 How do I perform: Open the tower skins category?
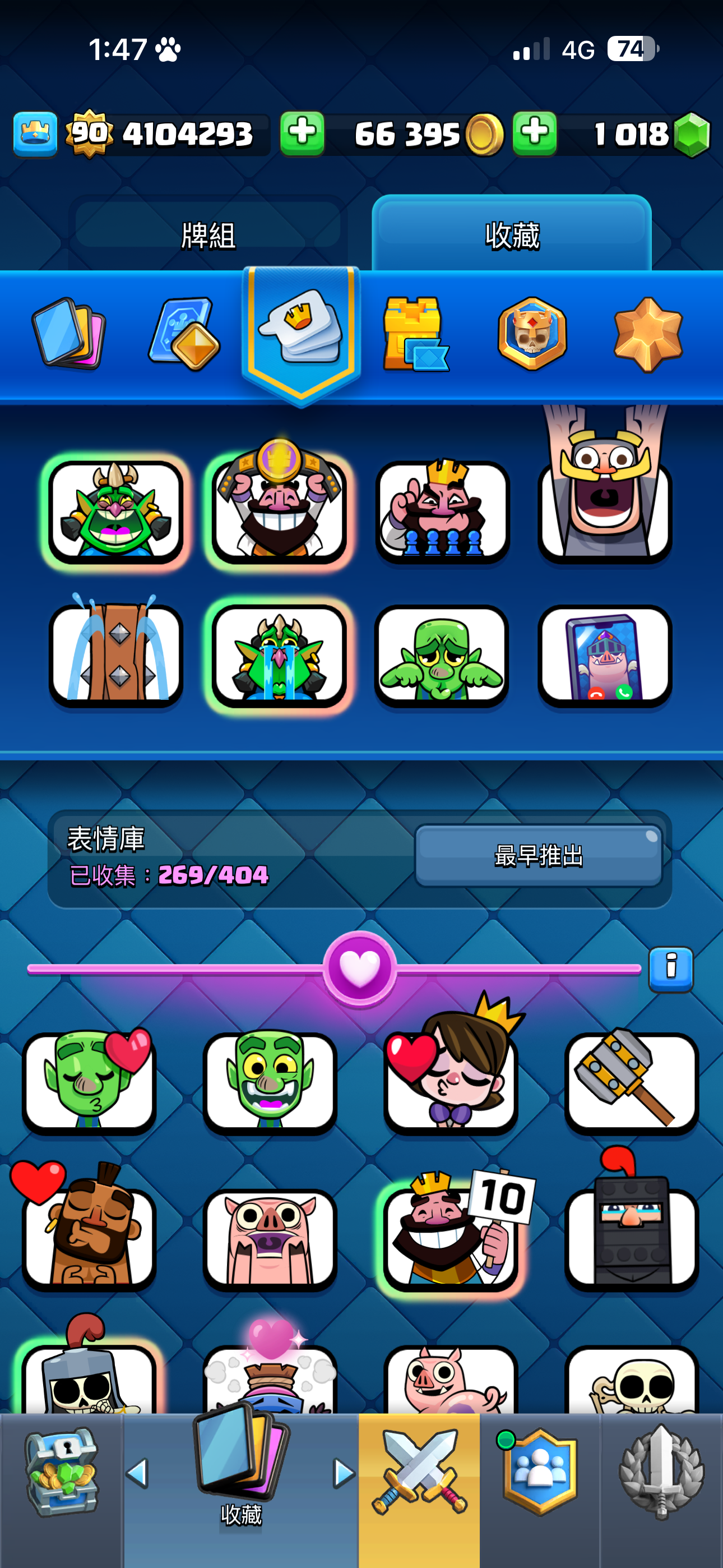click(415, 334)
